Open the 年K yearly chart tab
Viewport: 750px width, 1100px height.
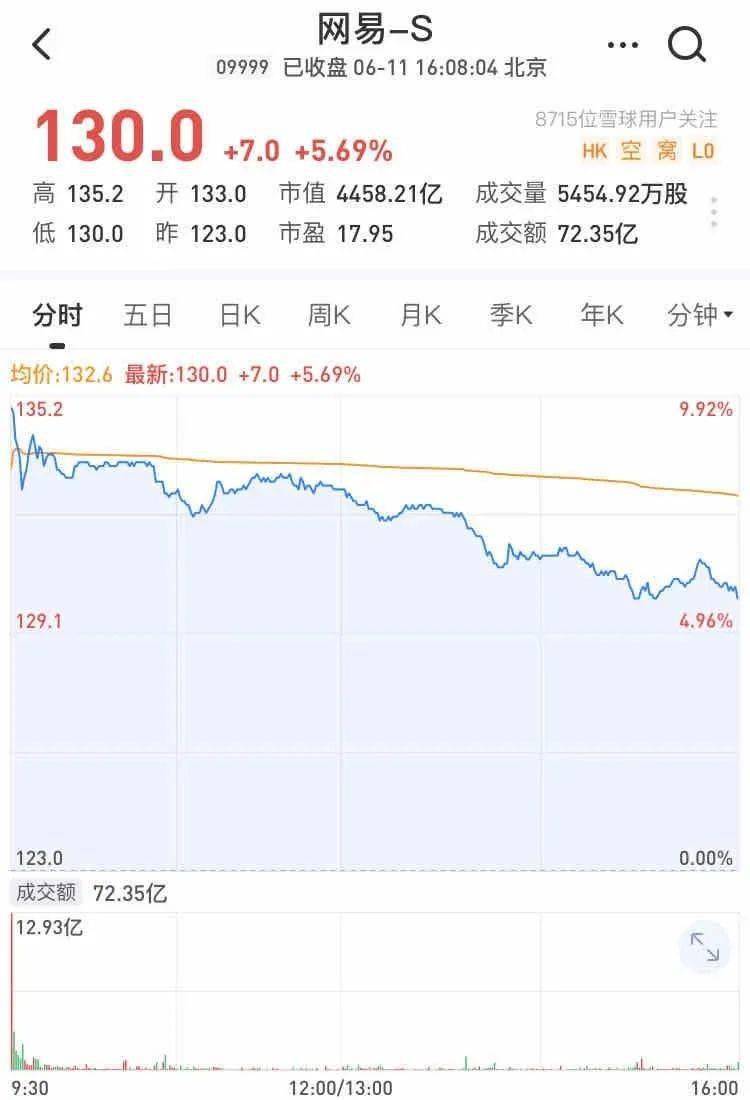pos(598,315)
